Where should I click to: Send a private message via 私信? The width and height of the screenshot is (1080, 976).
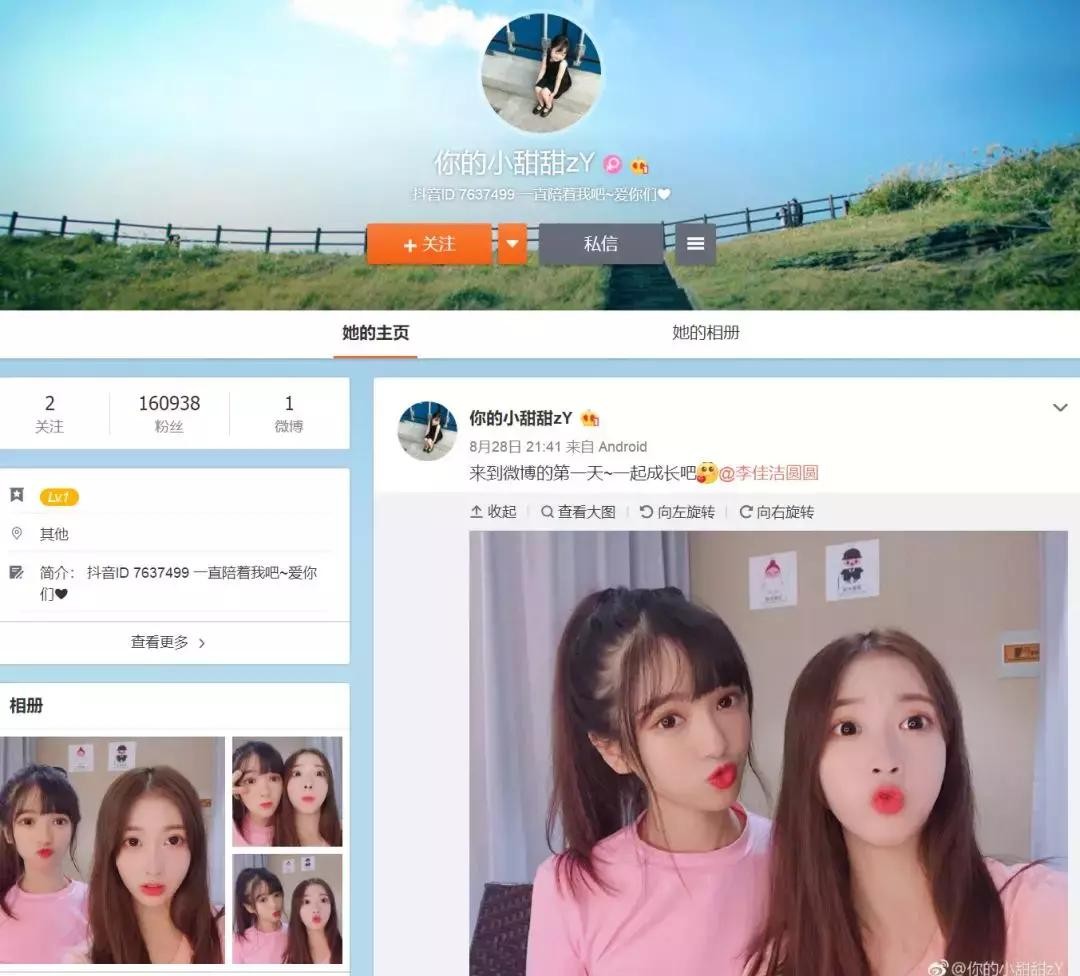coord(601,244)
